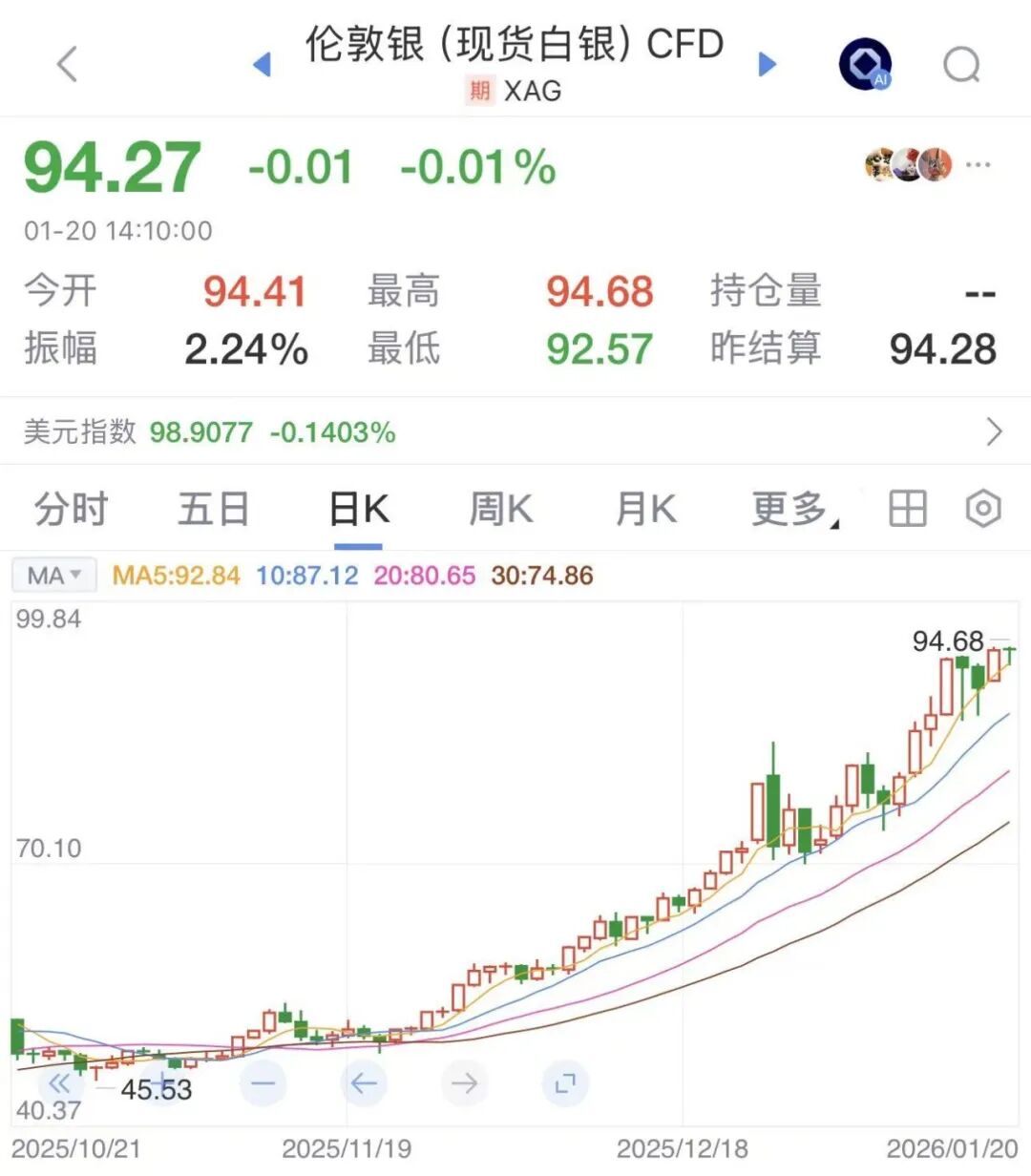Switch to the 周K chart tab
Viewport: 1031px width, 1176px height.
(501, 510)
